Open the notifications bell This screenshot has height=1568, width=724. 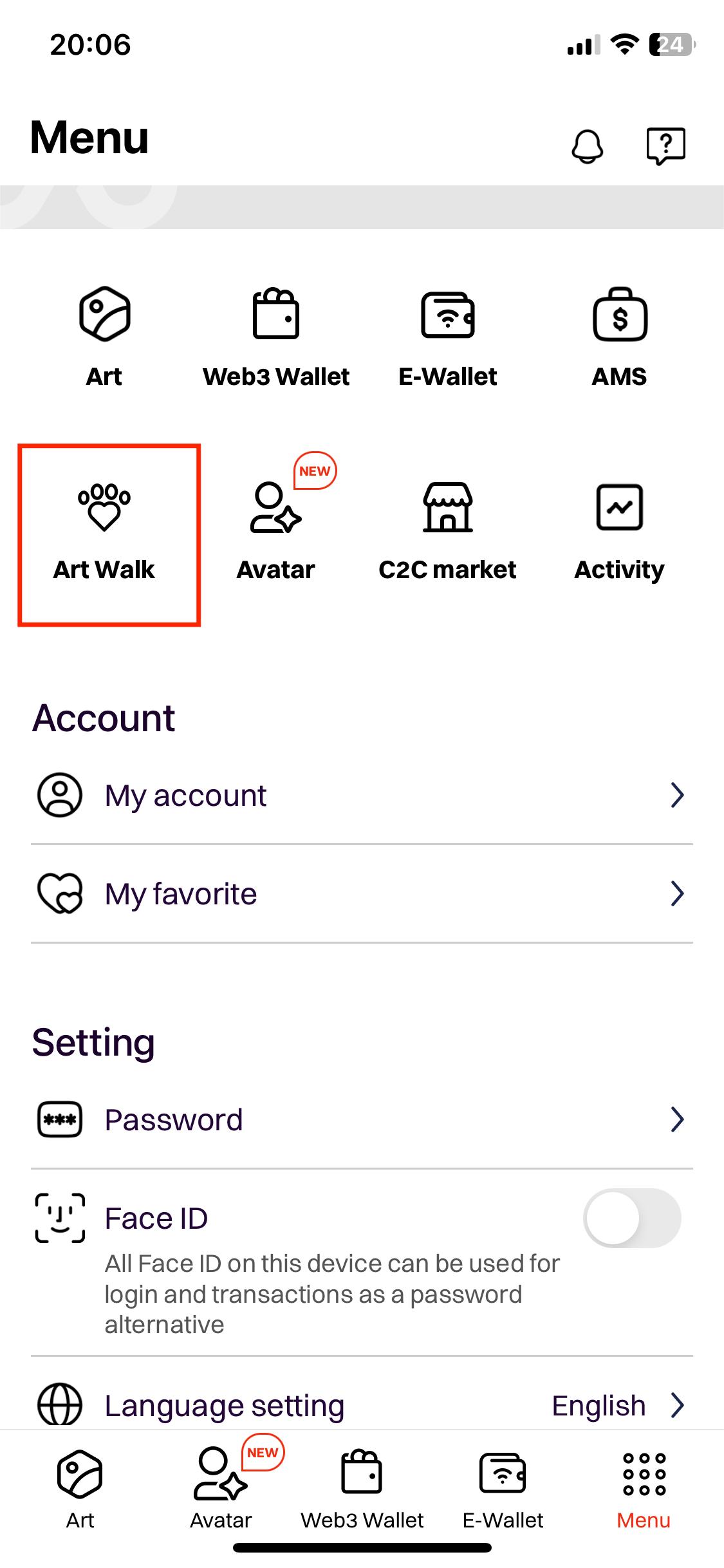(587, 146)
